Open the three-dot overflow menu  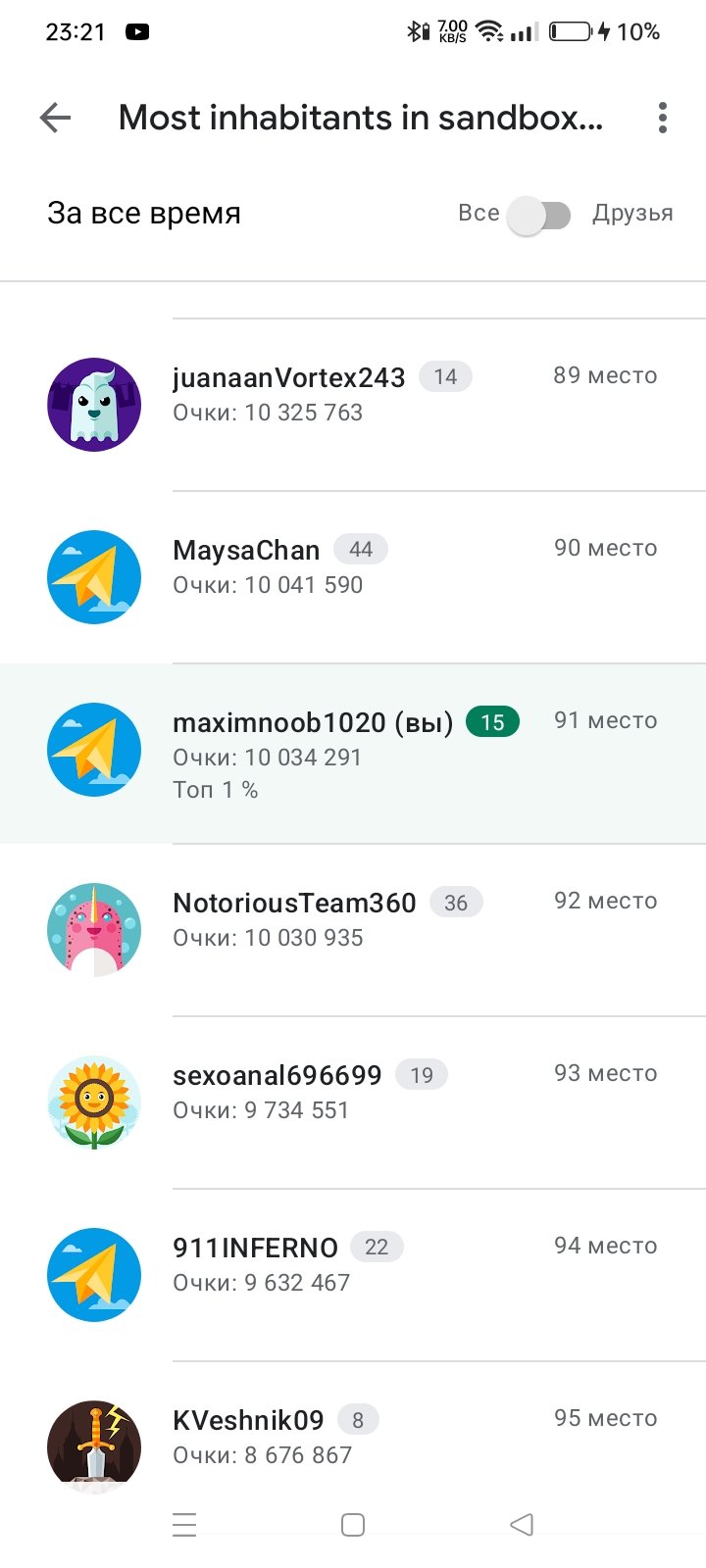click(663, 118)
